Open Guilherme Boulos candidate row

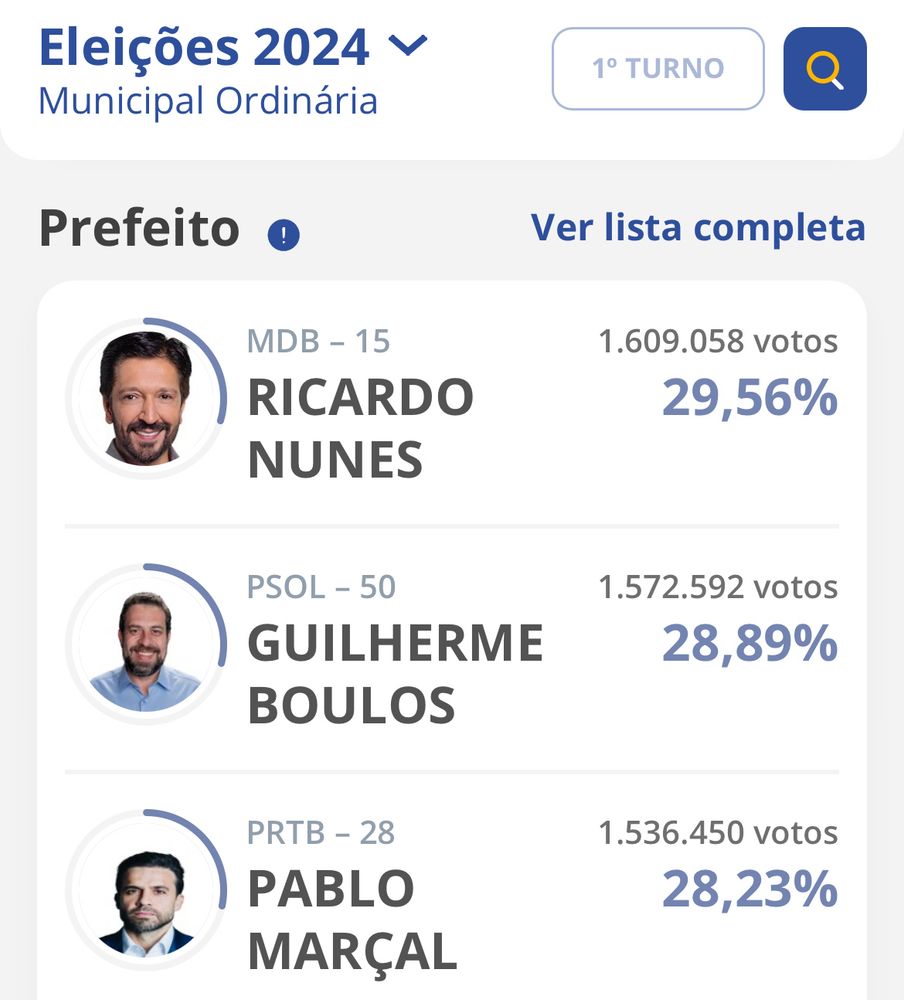tap(452, 649)
